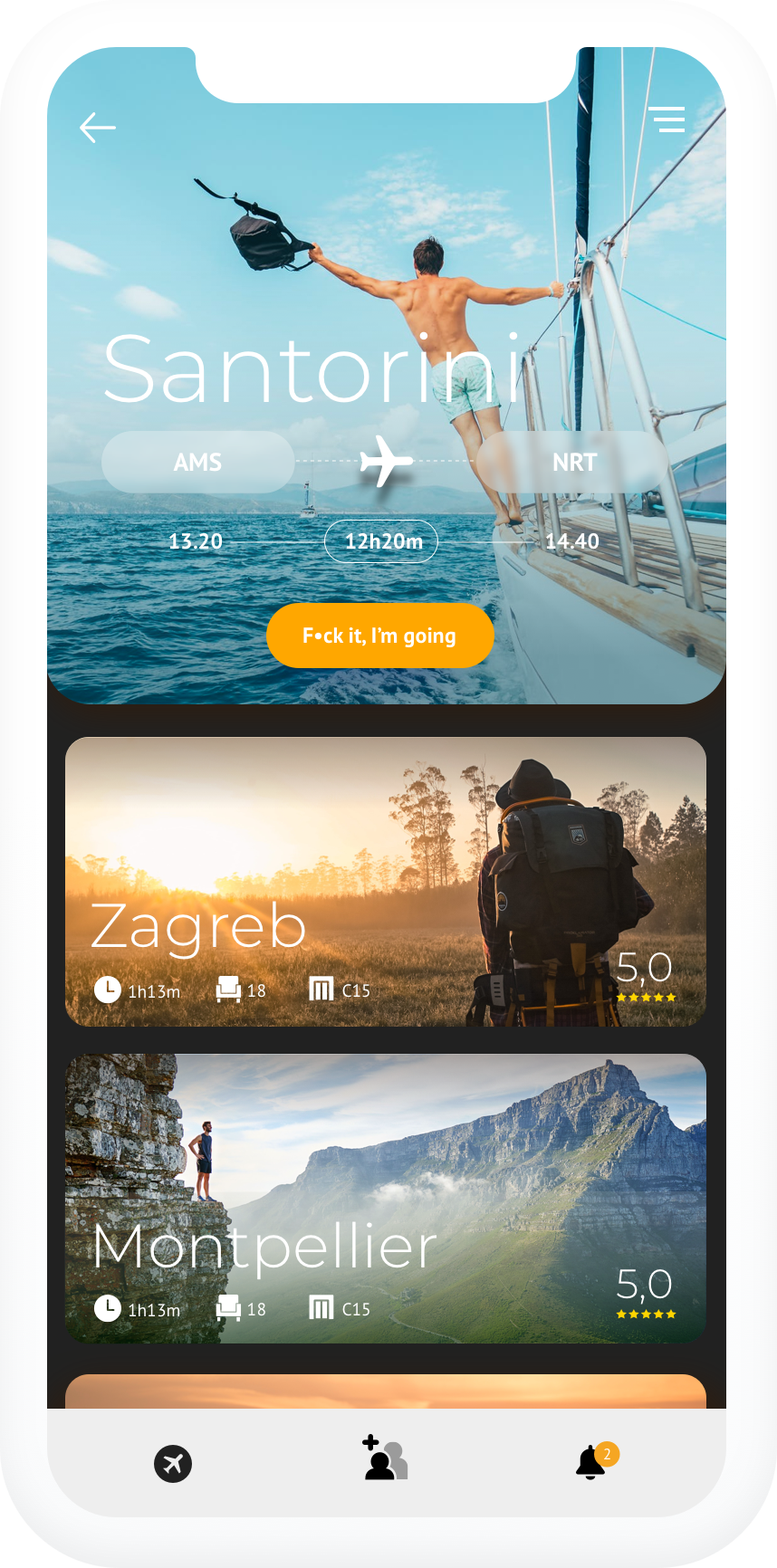Screen dimensions: 777x1568
Task: Open the notifications bell
Action: 591,1461
